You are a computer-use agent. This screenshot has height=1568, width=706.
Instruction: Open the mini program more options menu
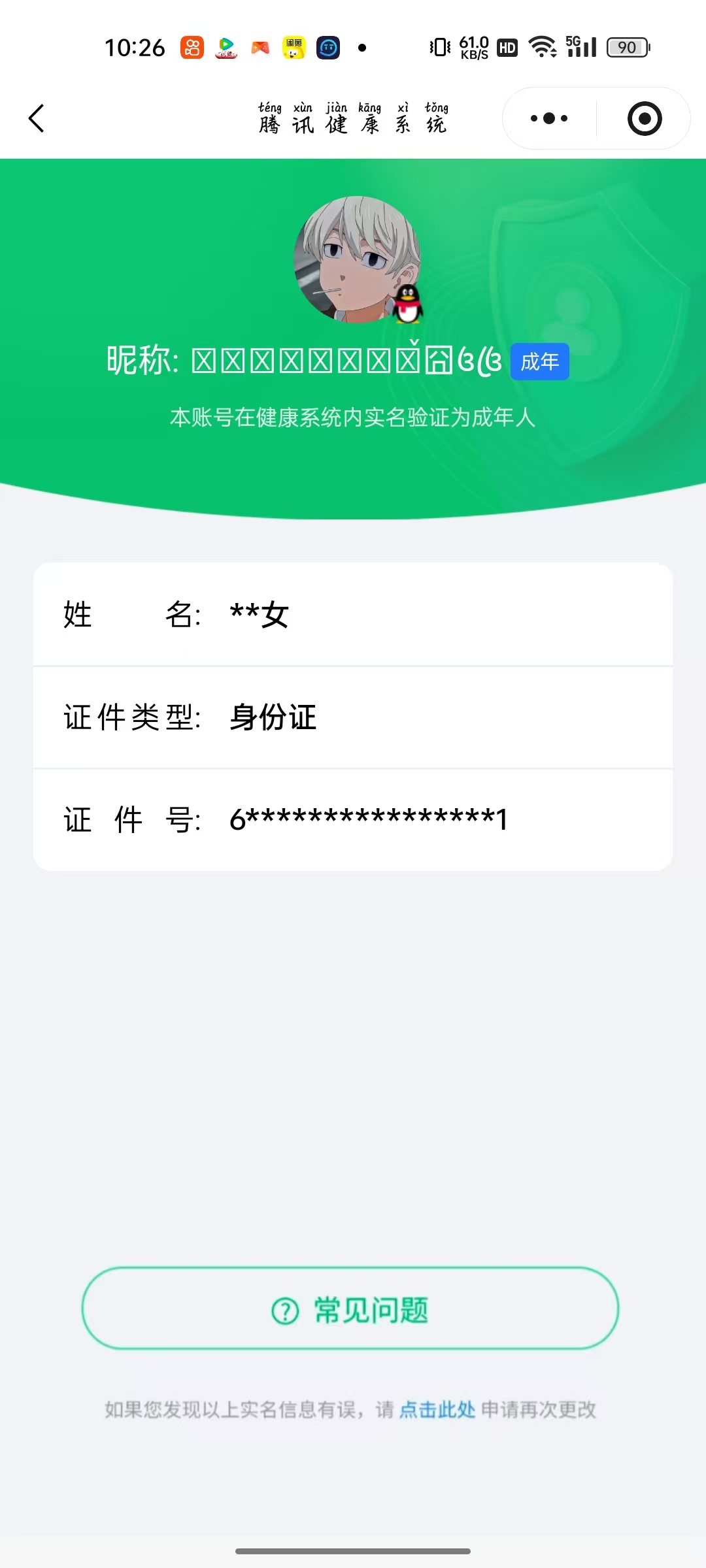(x=548, y=118)
